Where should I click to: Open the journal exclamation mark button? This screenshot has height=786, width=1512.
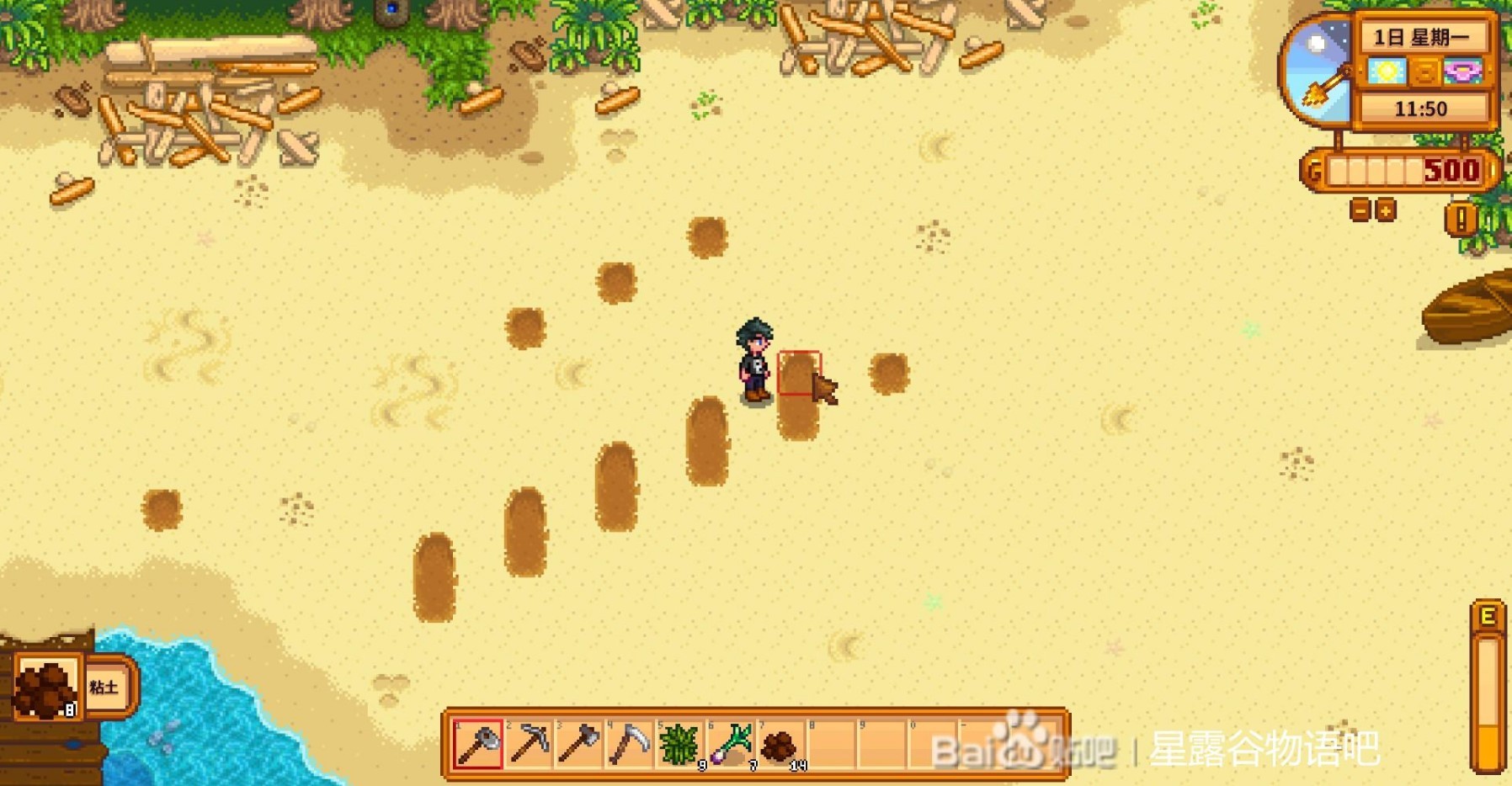click(1461, 220)
